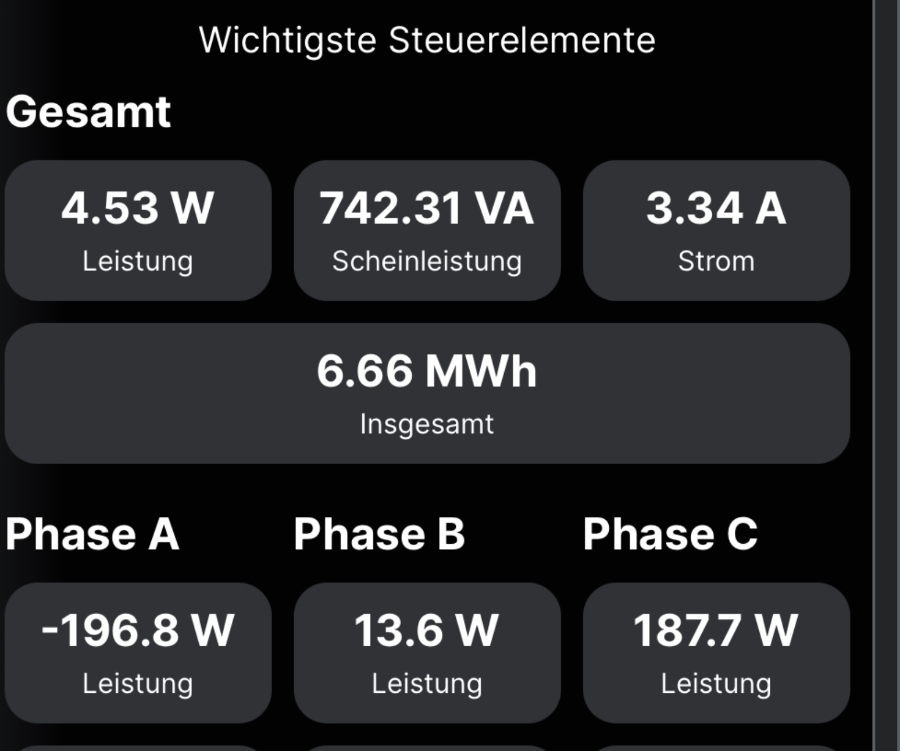The image size is (900, 751).
Task: Select Phase B Leistung 13.6 W tile
Action: [427, 653]
